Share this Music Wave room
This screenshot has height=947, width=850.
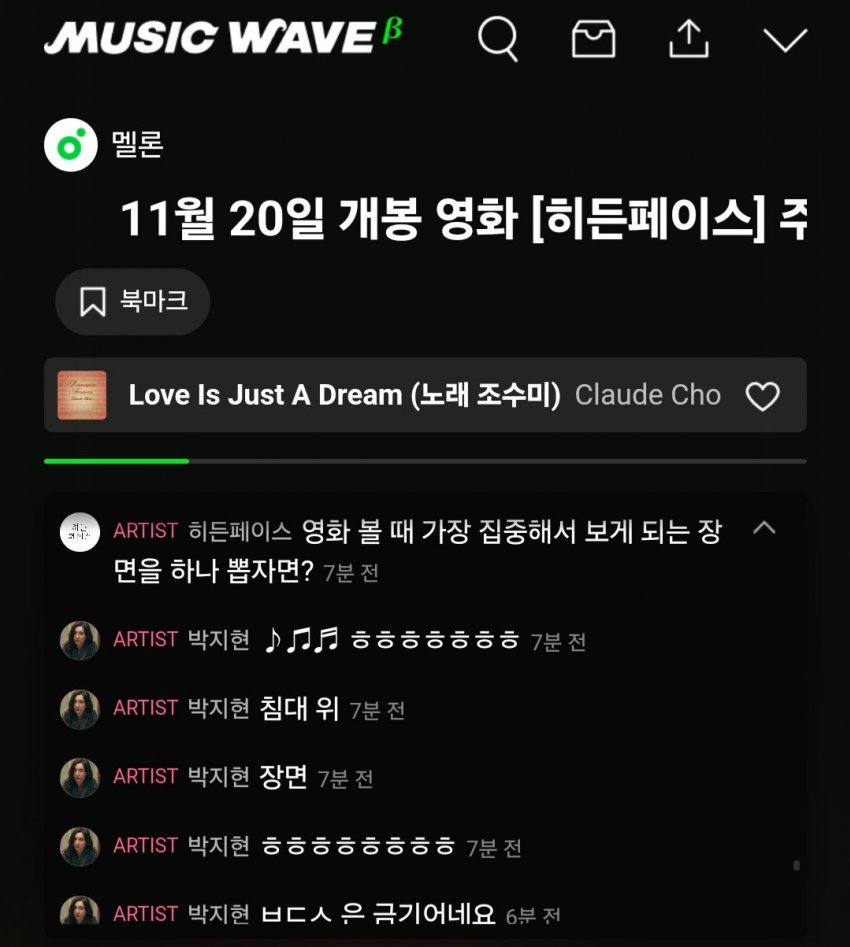688,39
